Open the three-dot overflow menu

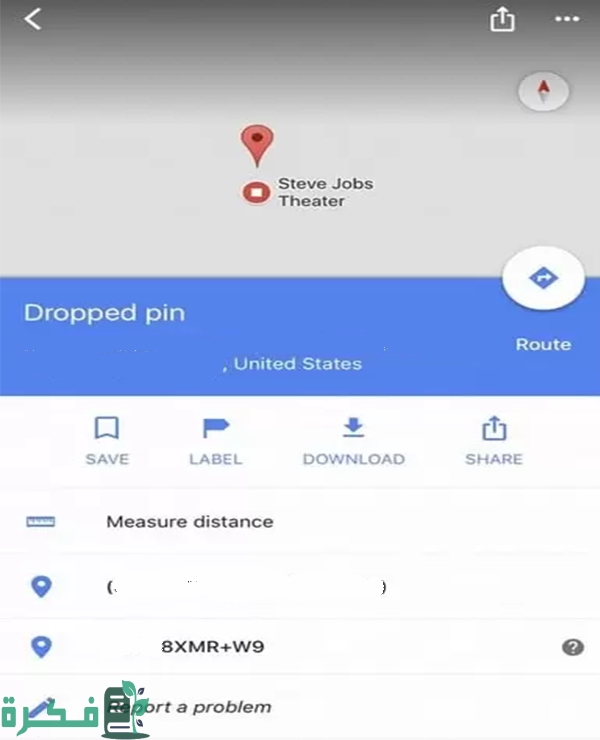(567, 19)
